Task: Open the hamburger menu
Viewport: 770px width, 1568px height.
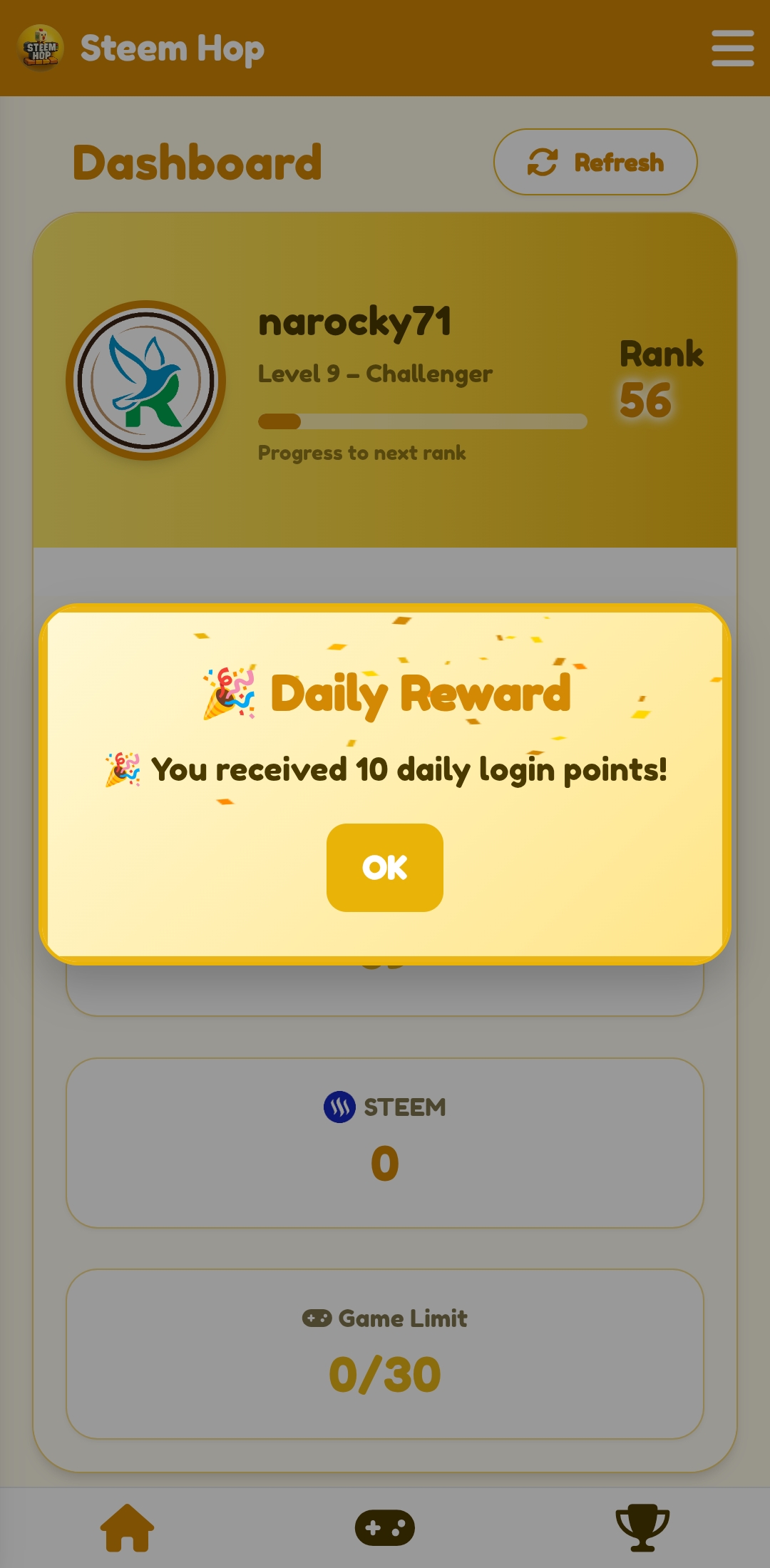Action: [732, 48]
